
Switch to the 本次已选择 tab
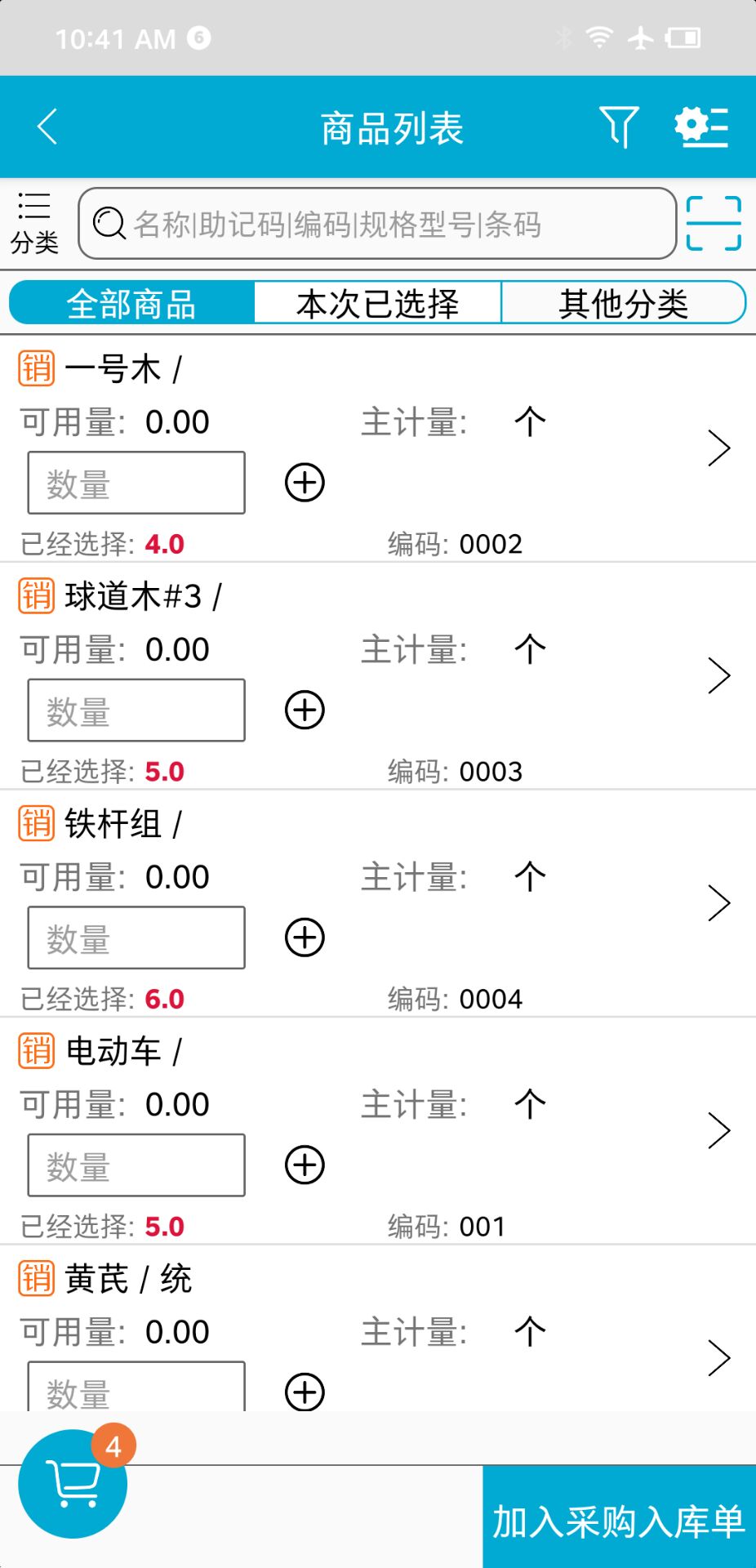tap(377, 303)
